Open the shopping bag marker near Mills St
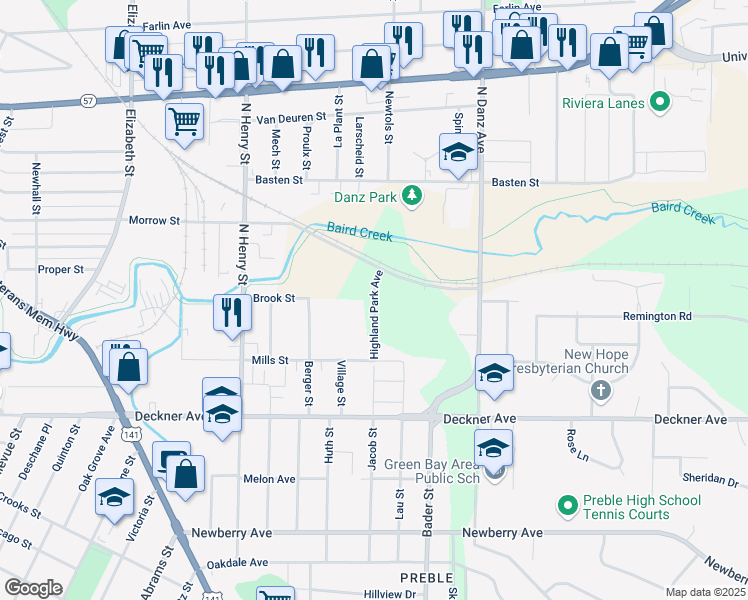This screenshot has width=748, height=600. (x=130, y=367)
